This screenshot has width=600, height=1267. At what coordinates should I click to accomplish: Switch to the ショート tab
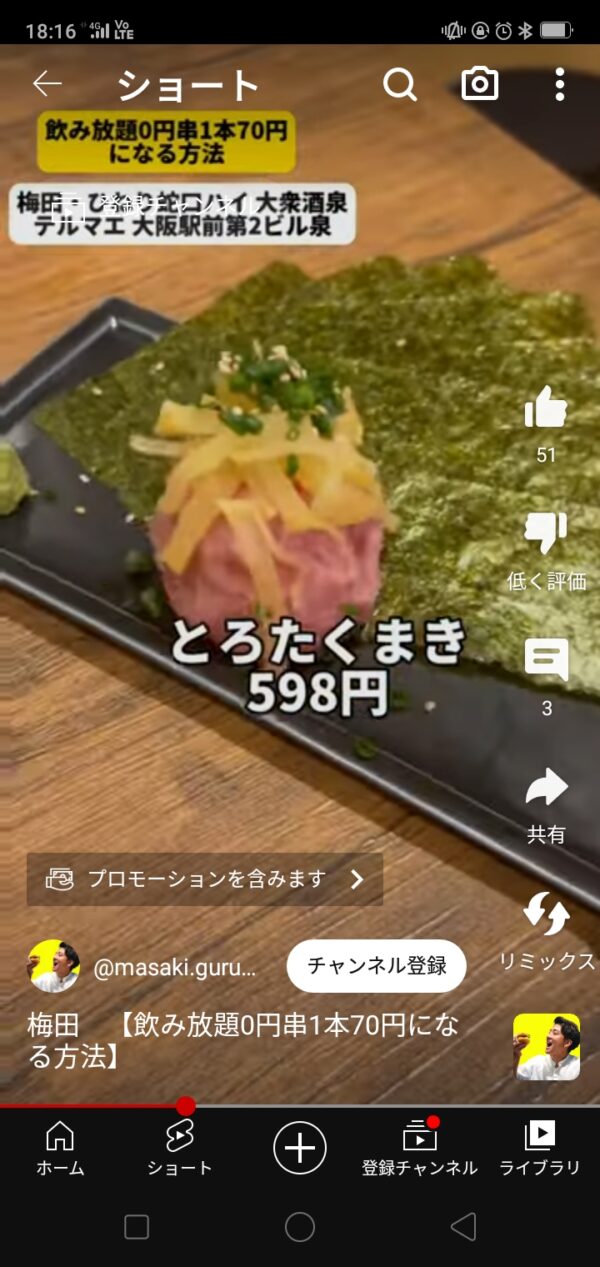point(180,1147)
